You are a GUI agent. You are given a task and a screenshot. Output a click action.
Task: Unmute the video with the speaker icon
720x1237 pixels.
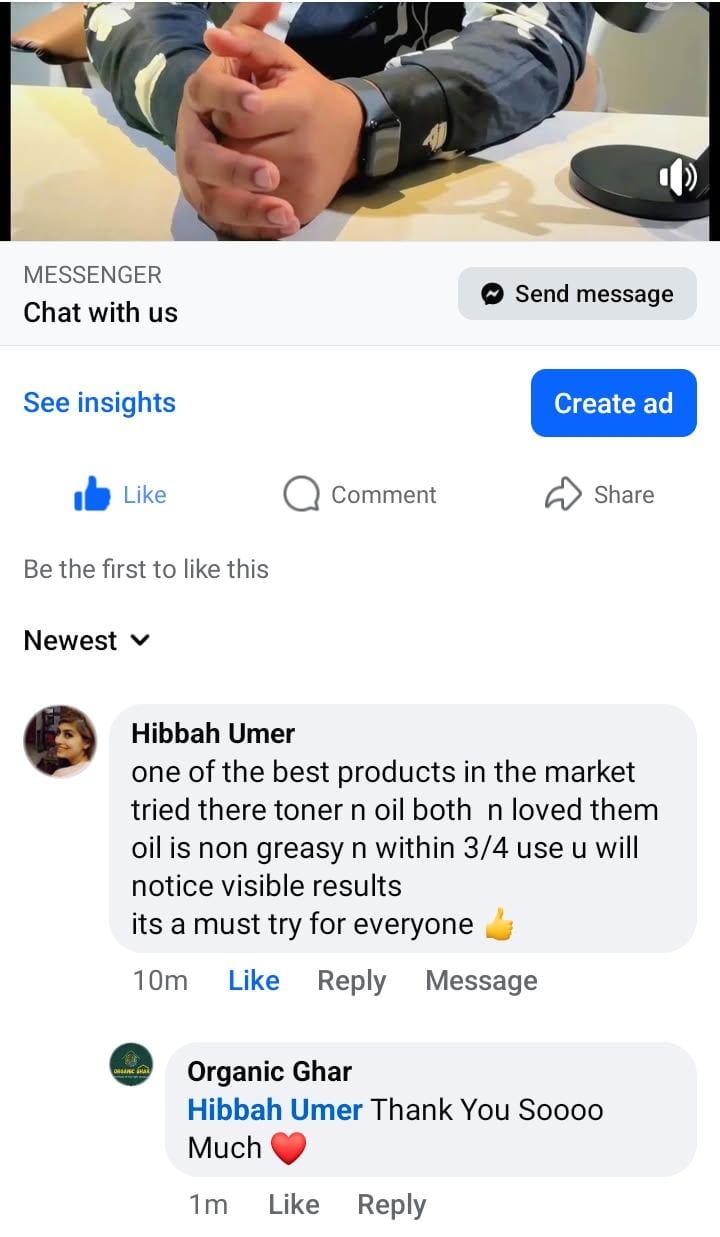click(678, 178)
